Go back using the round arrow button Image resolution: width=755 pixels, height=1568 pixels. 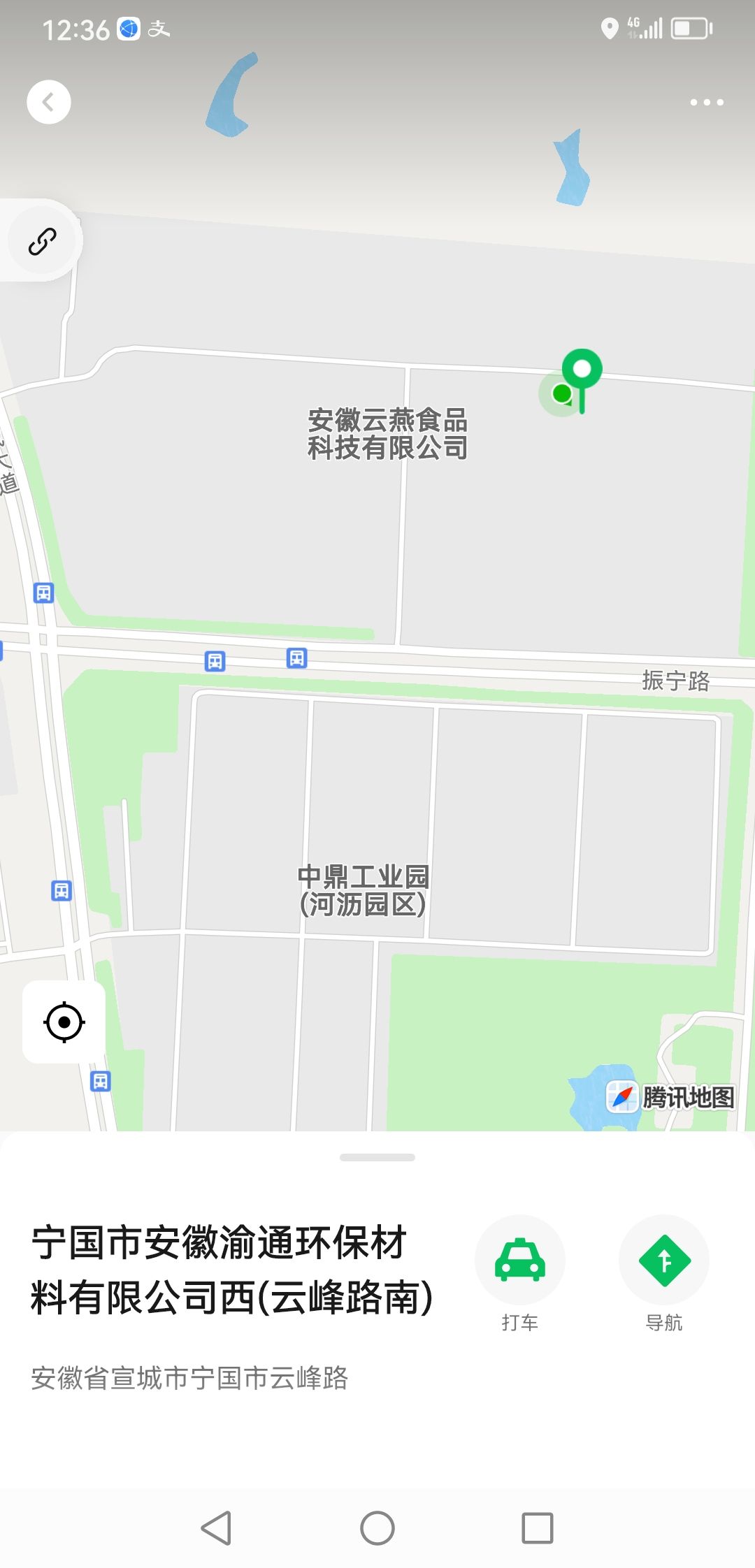pyautogui.click(x=49, y=102)
